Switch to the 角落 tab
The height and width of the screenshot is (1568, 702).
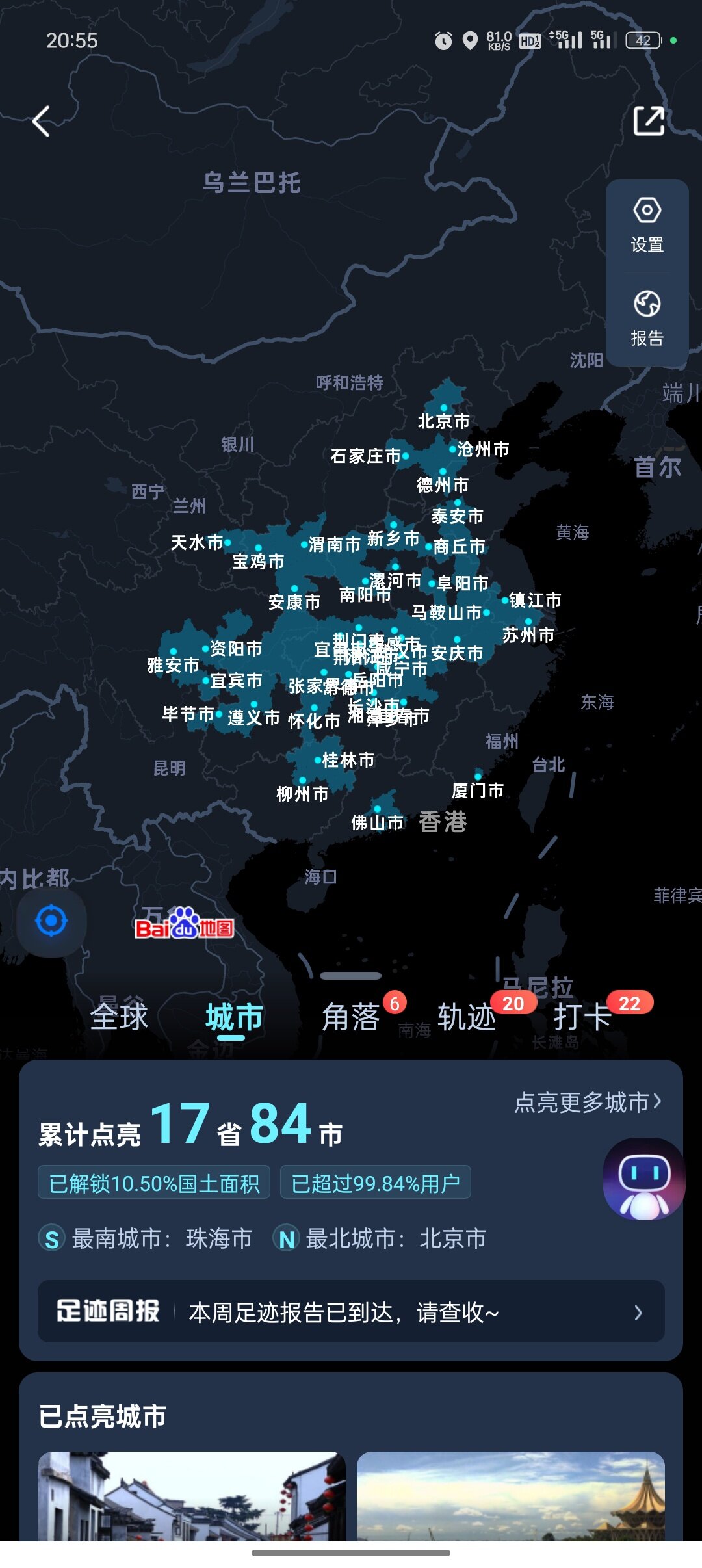tap(351, 1017)
